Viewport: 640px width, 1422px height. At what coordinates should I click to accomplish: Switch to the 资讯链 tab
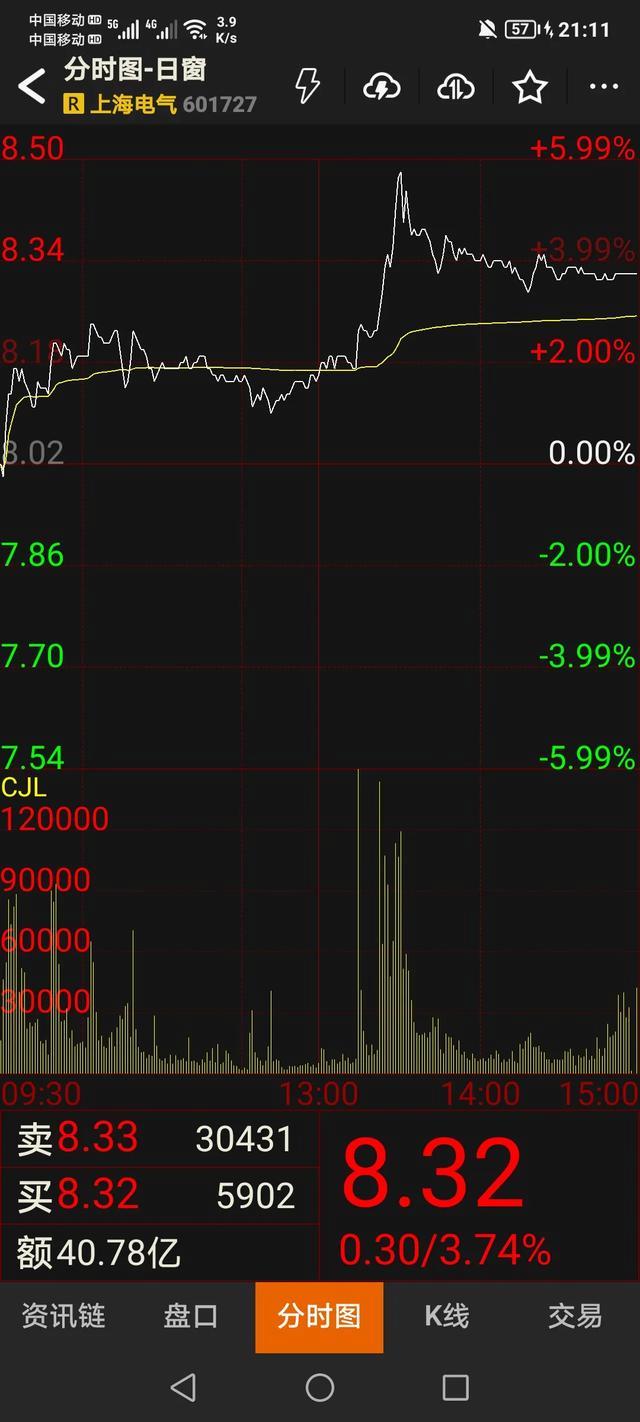coord(64,1316)
